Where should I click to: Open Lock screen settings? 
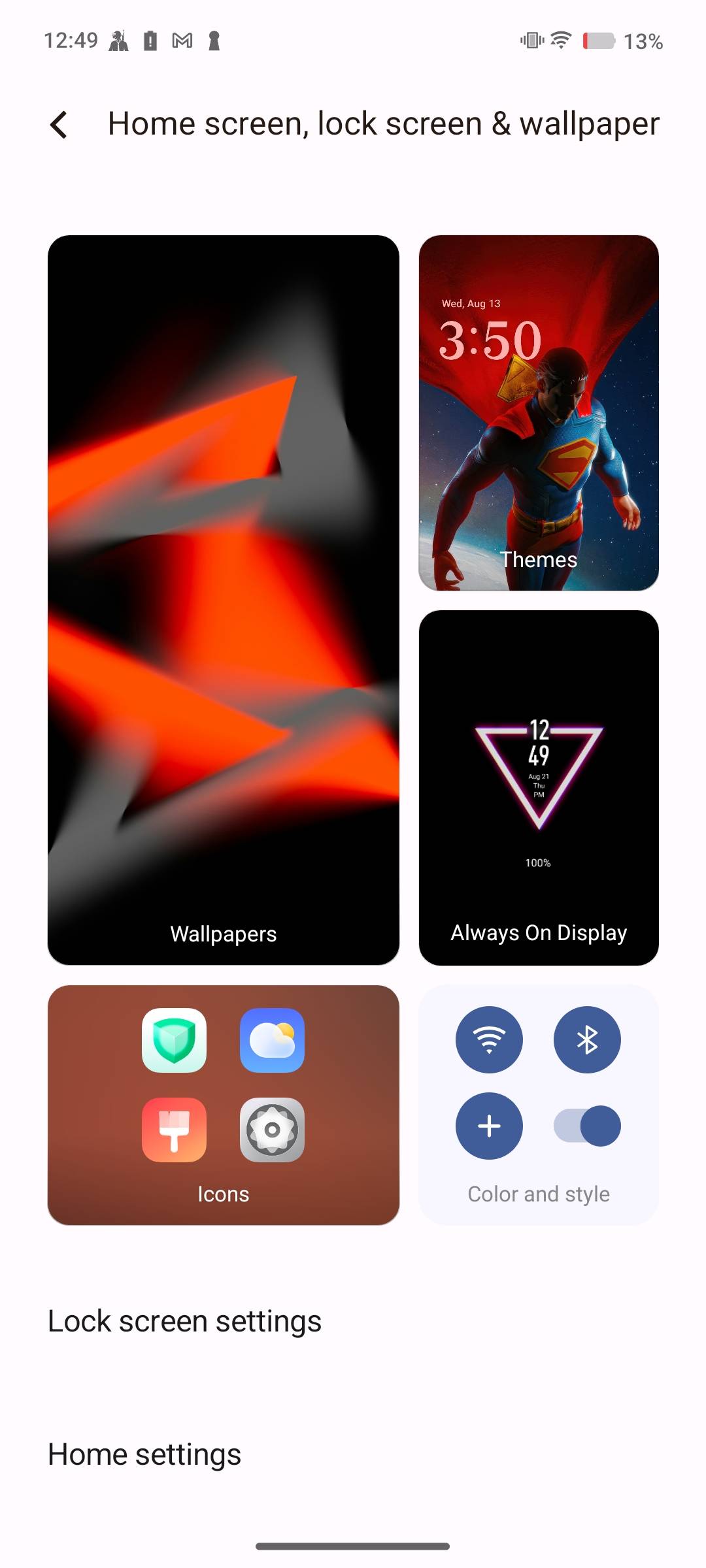(185, 1322)
